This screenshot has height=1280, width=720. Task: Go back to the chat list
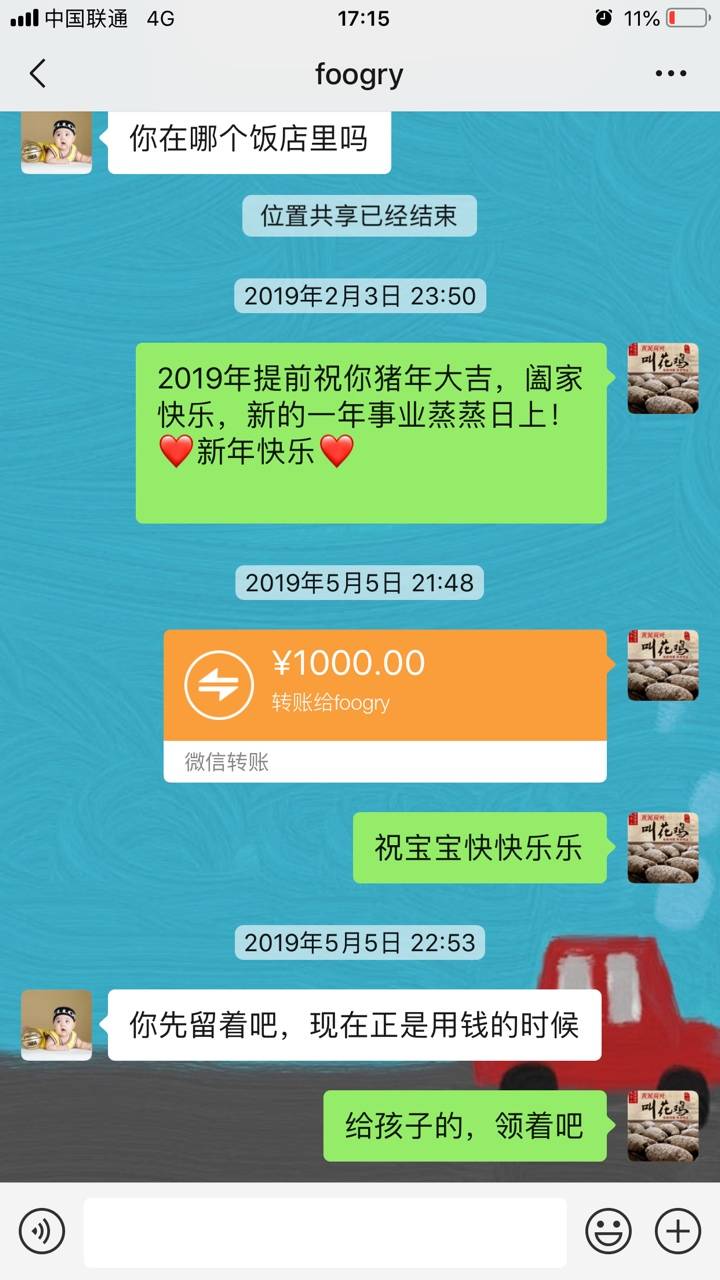[x=38, y=73]
